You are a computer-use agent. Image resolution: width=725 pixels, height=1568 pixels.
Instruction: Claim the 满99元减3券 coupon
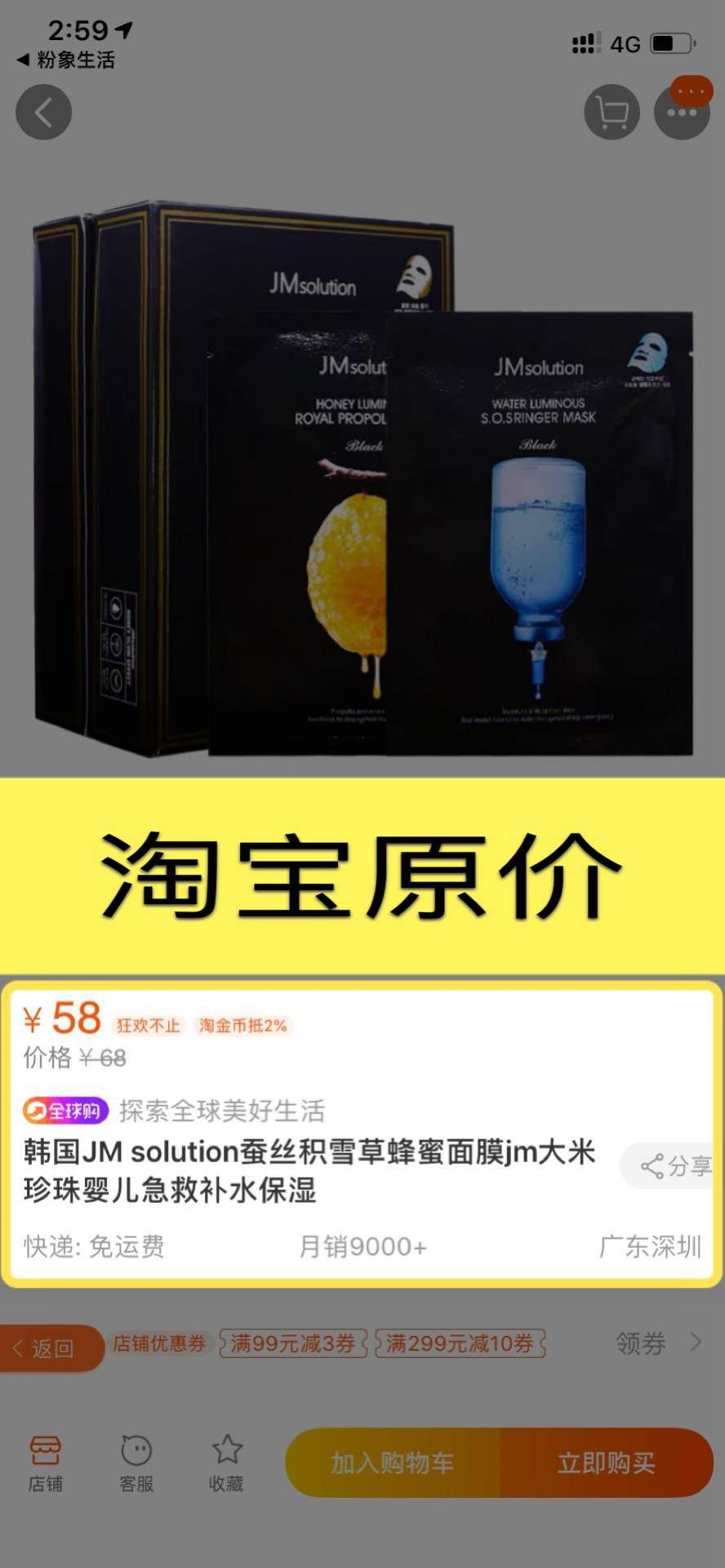tap(292, 1343)
